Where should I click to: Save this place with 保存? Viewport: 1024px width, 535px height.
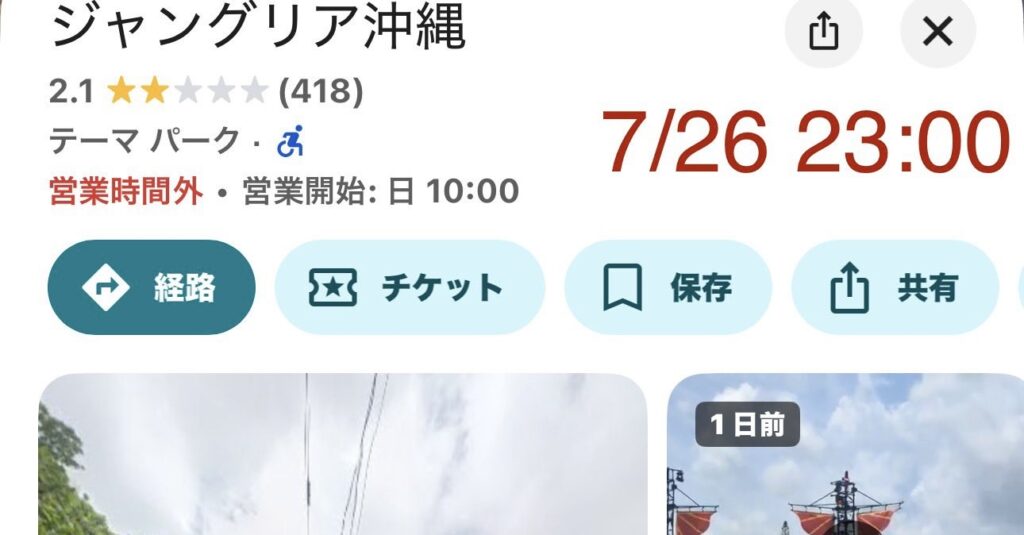click(x=668, y=288)
